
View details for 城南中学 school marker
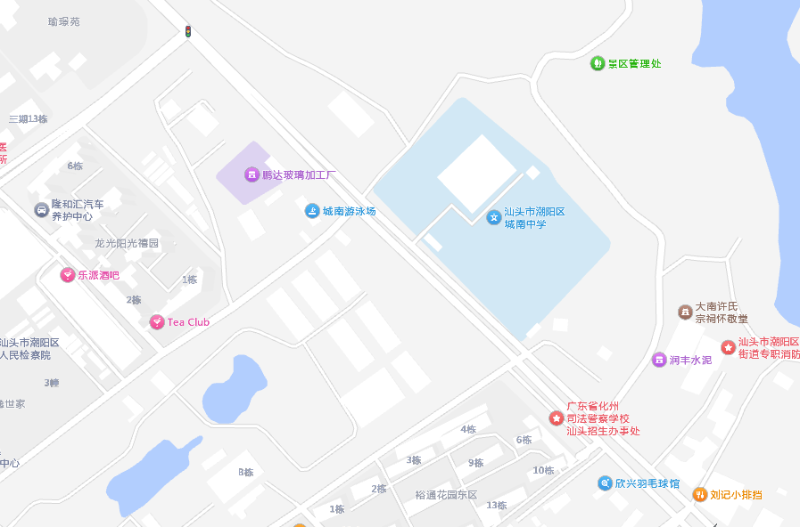(493, 217)
